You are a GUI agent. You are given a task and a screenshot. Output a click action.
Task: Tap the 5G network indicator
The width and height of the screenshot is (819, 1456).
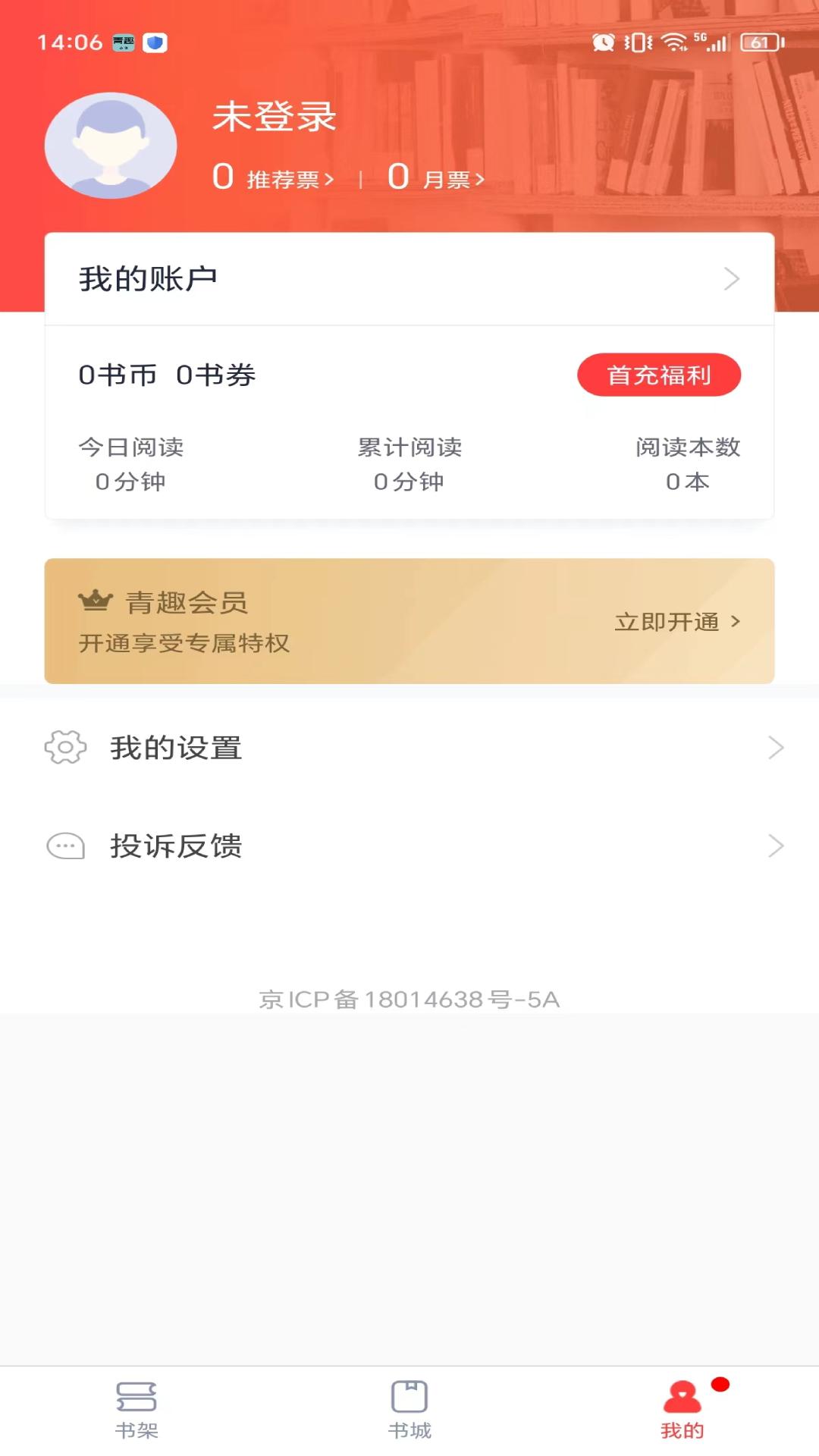701,38
